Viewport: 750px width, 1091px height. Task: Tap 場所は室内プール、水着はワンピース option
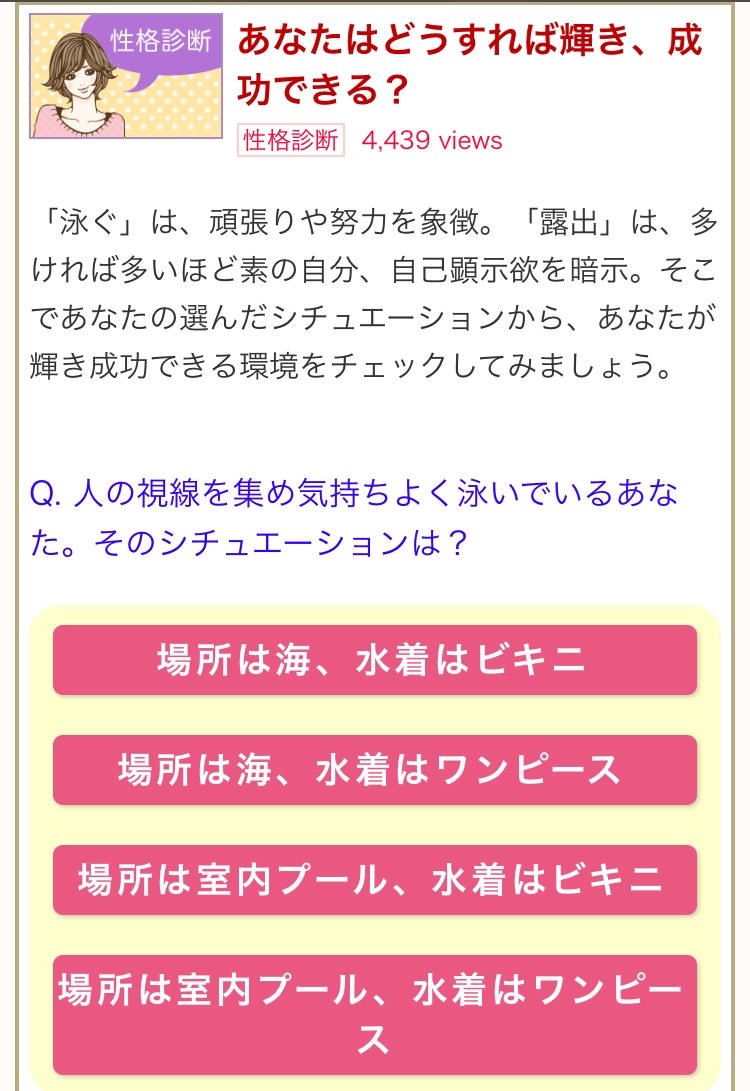point(375,1014)
